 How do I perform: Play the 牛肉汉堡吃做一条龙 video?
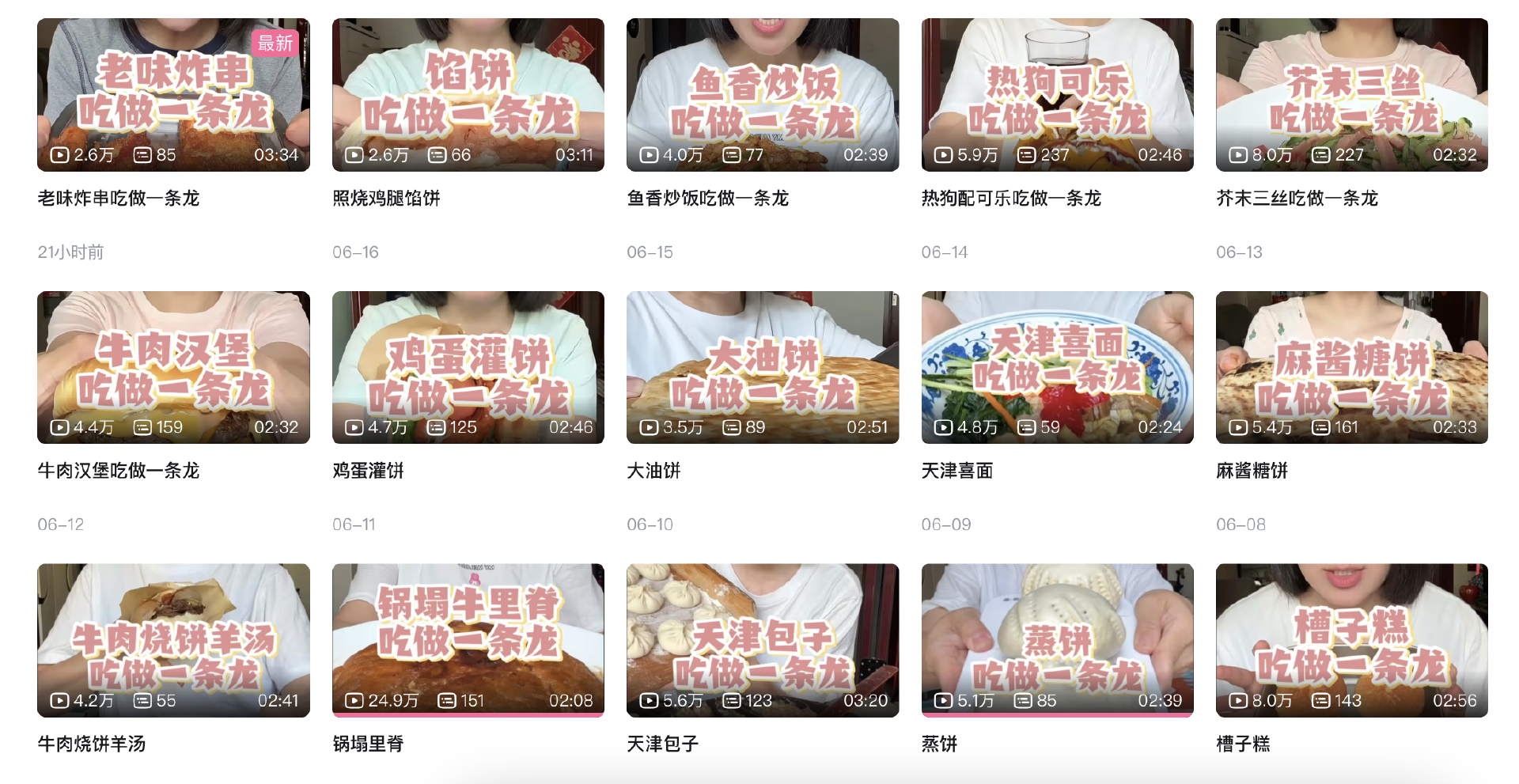173,367
